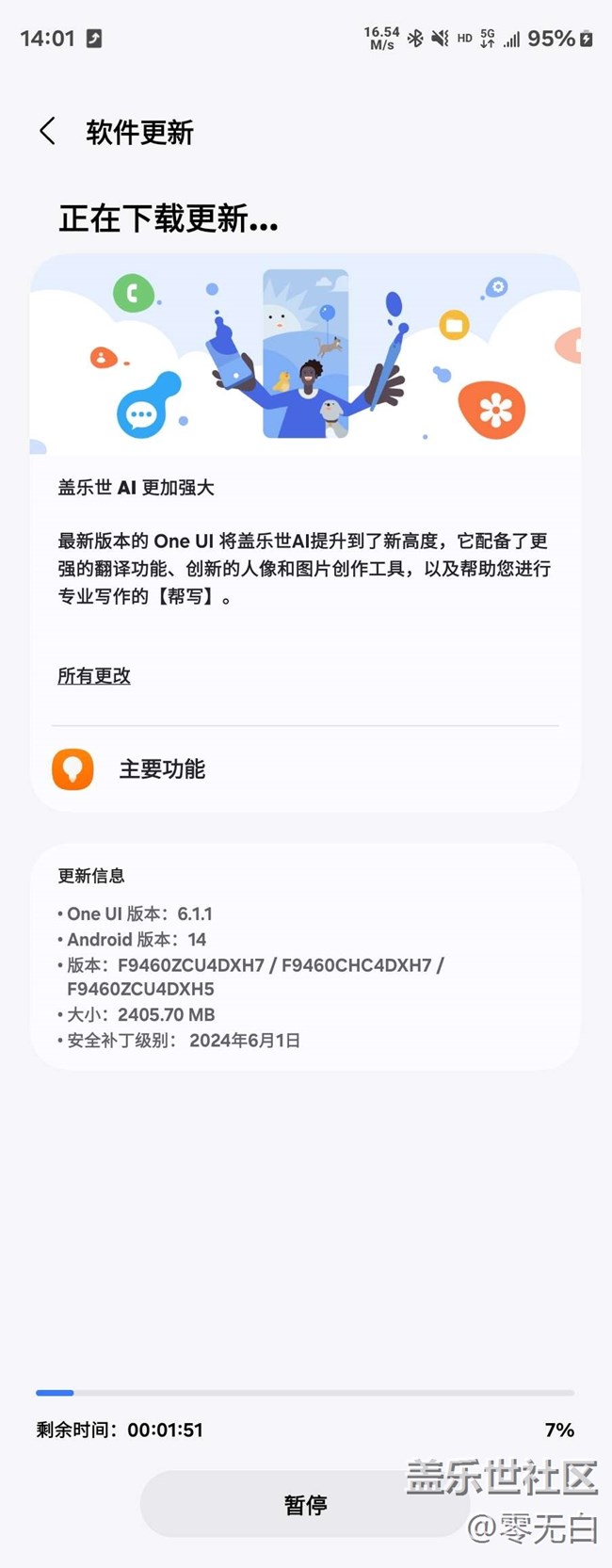Open the 所有更改 link

click(94, 676)
